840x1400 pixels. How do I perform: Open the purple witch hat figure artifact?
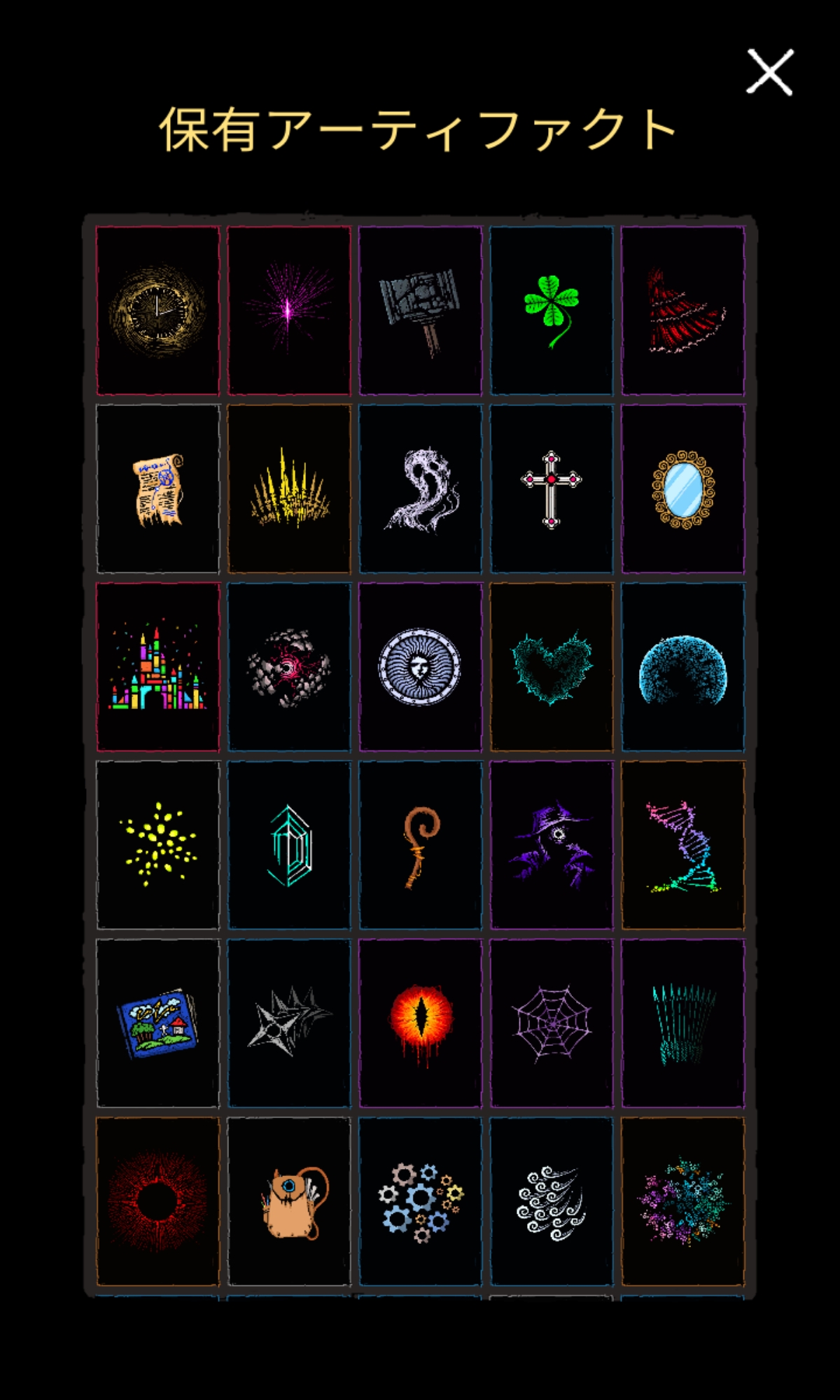[552, 846]
